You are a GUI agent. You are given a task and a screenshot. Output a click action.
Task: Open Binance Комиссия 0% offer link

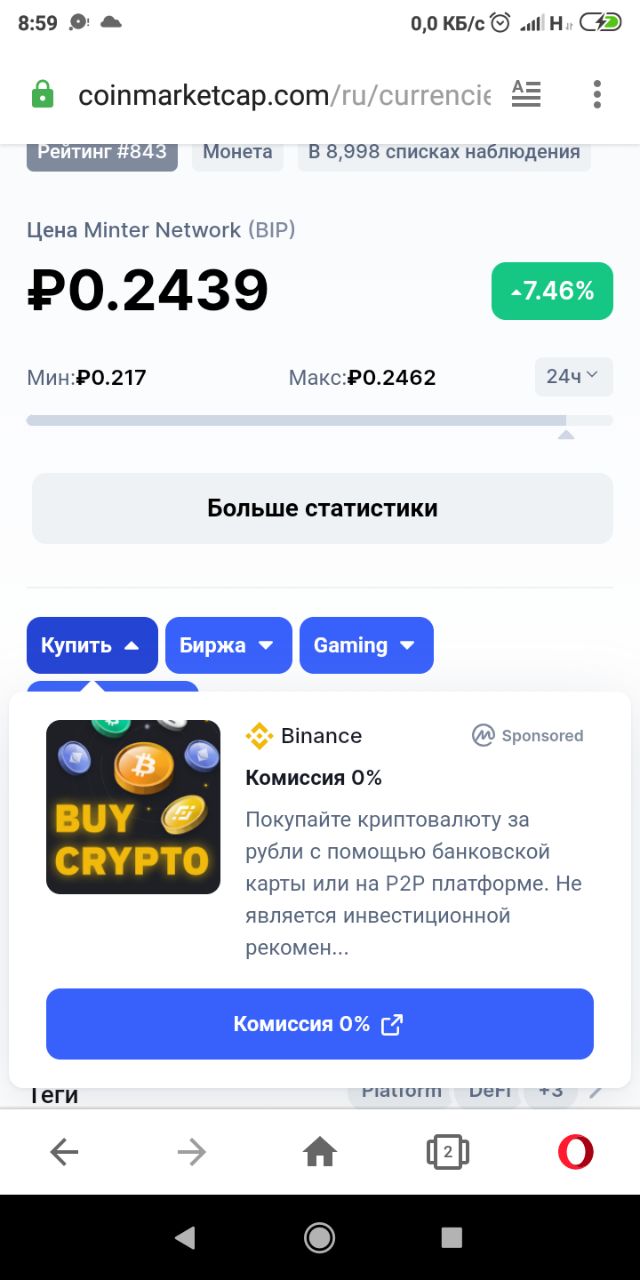(x=320, y=1024)
